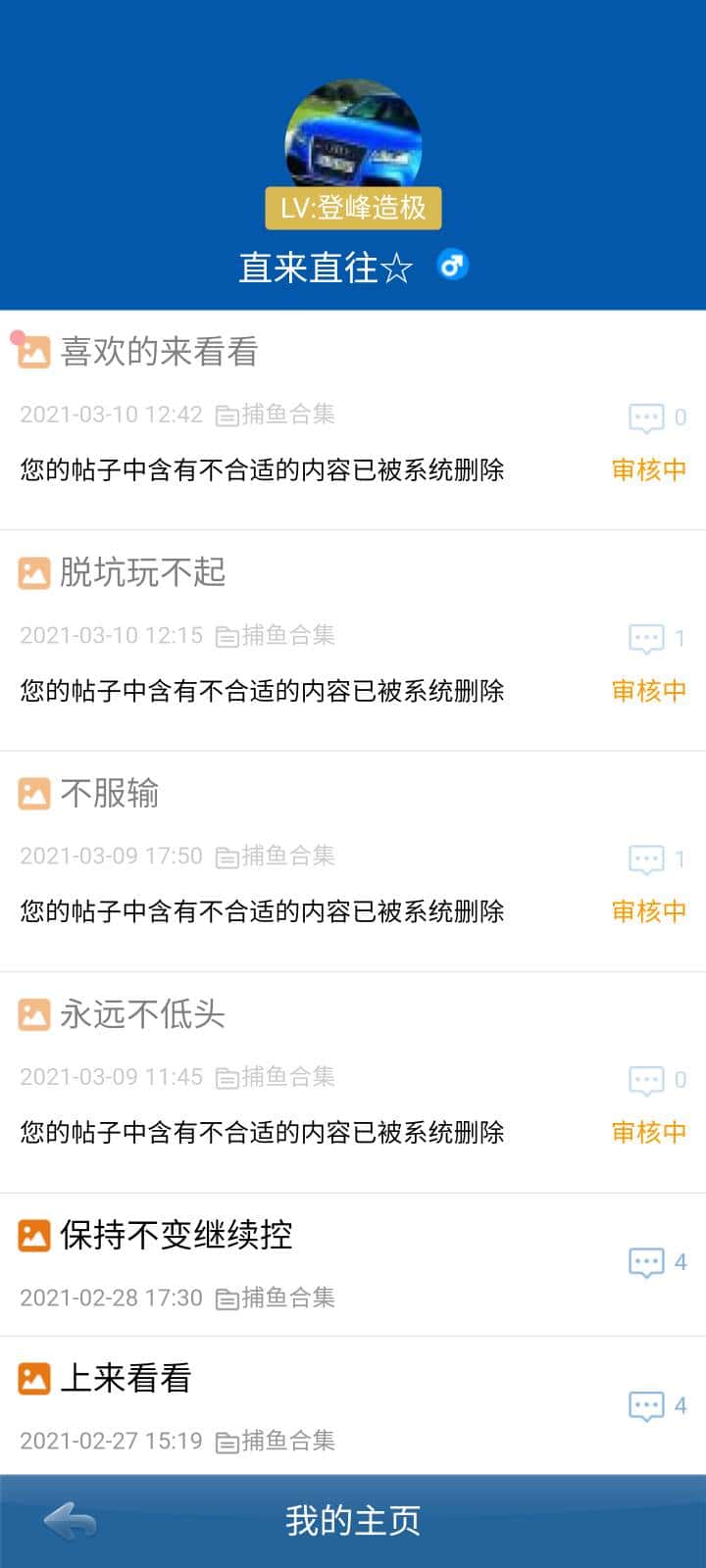Screen dimensions: 706x1568
Task: Open the post titled 永远不低头
Action: tap(142, 1014)
